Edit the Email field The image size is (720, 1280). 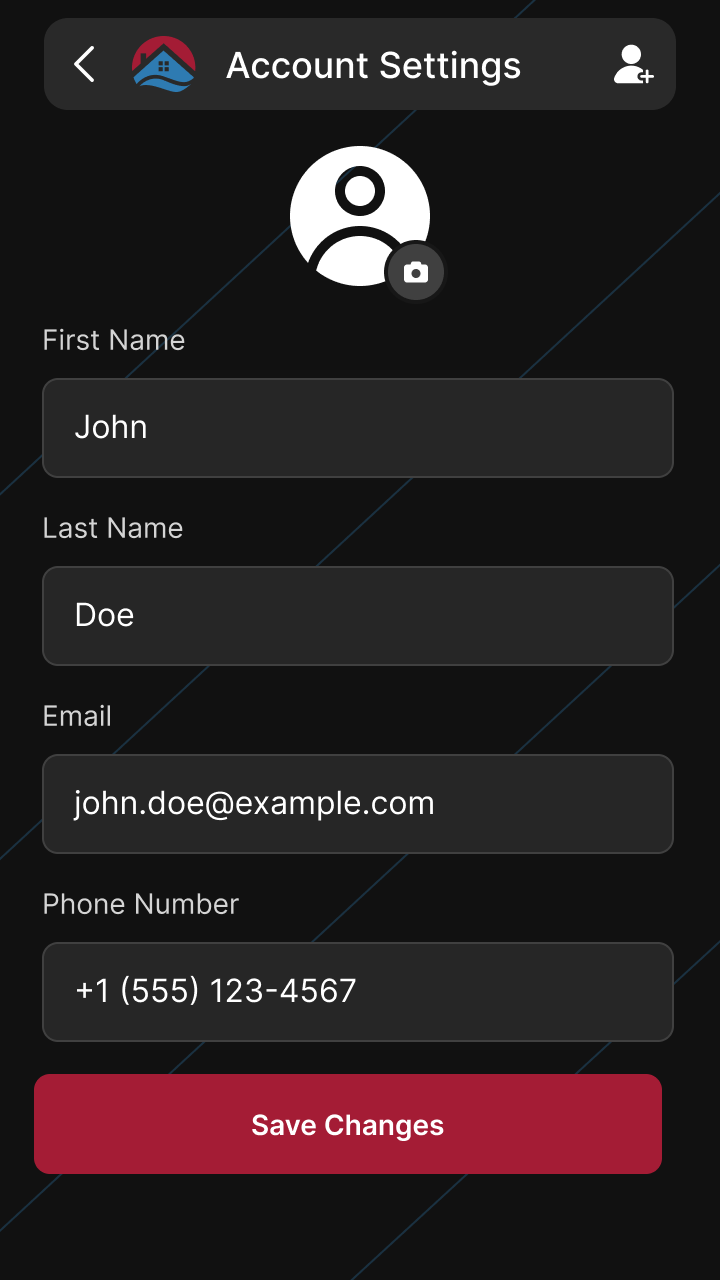click(358, 804)
